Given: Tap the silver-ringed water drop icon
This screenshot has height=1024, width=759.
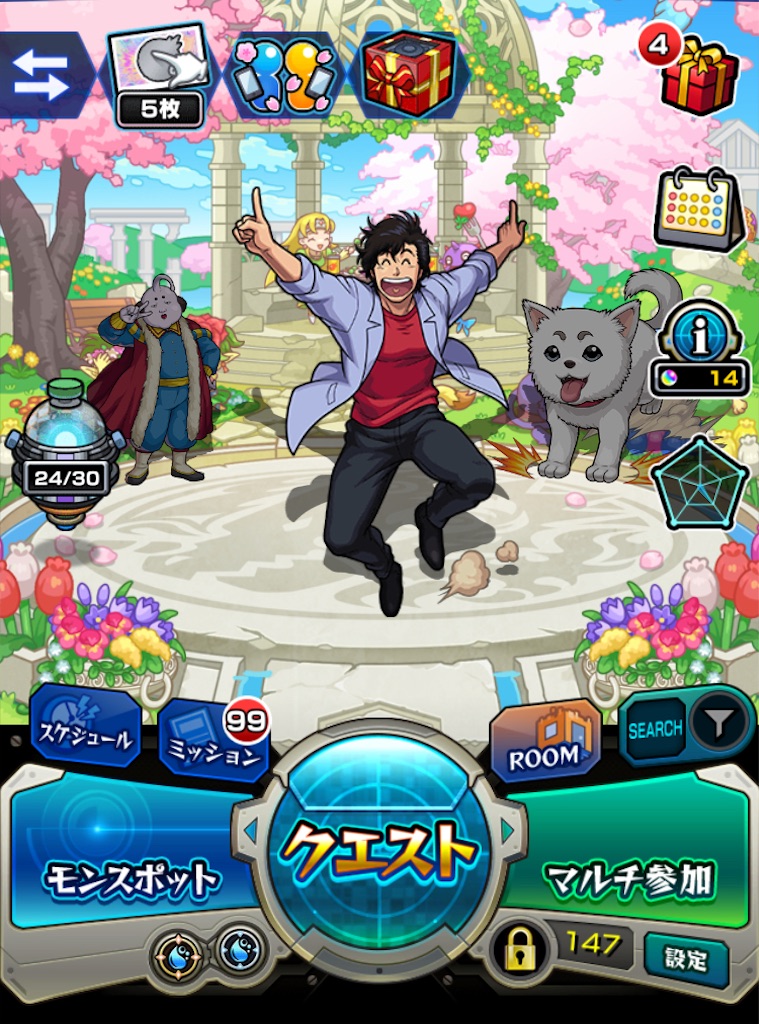Looking at the screenshot, I should [x=241, y=950].
